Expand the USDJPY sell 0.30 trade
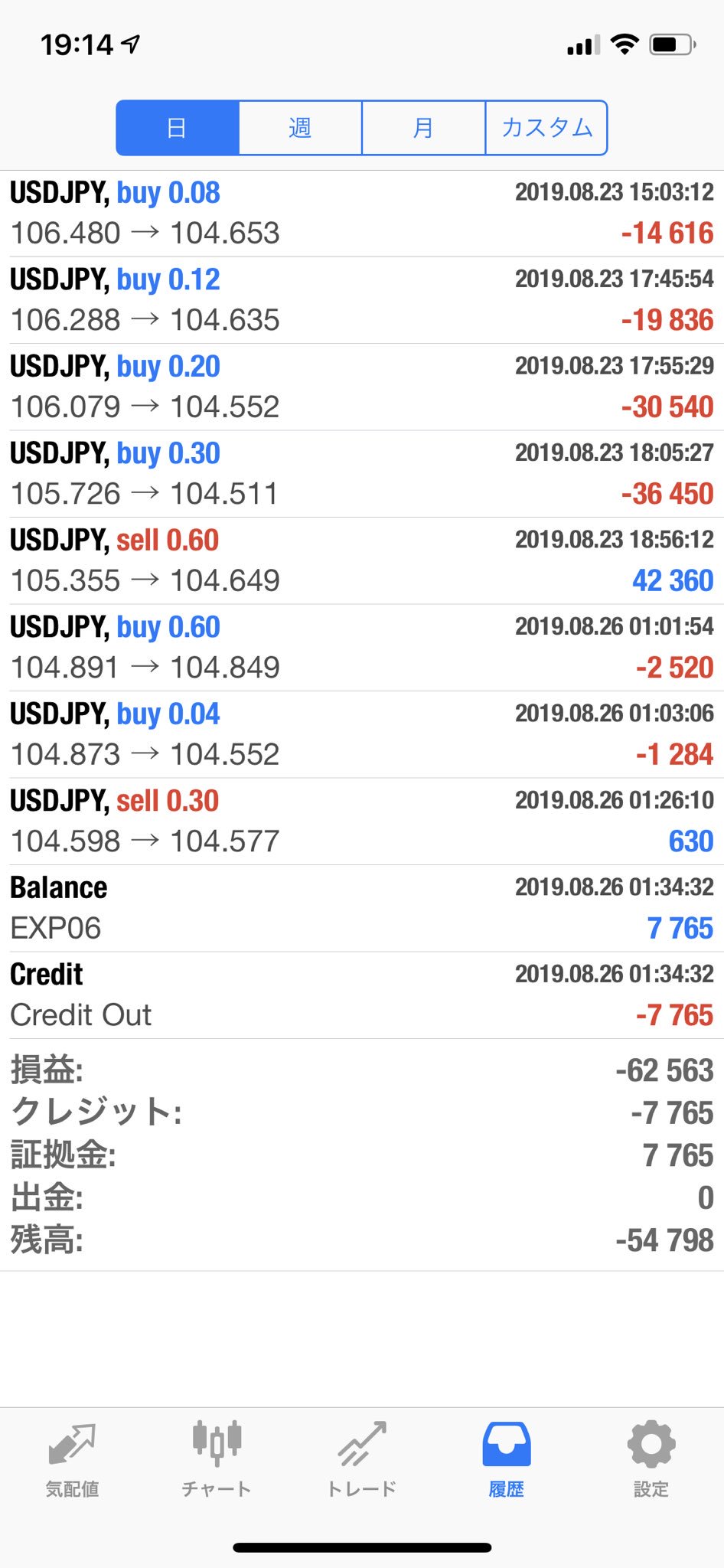This screenshot has height=1568, width=724. pyautogui.click(x=362, y=822)
